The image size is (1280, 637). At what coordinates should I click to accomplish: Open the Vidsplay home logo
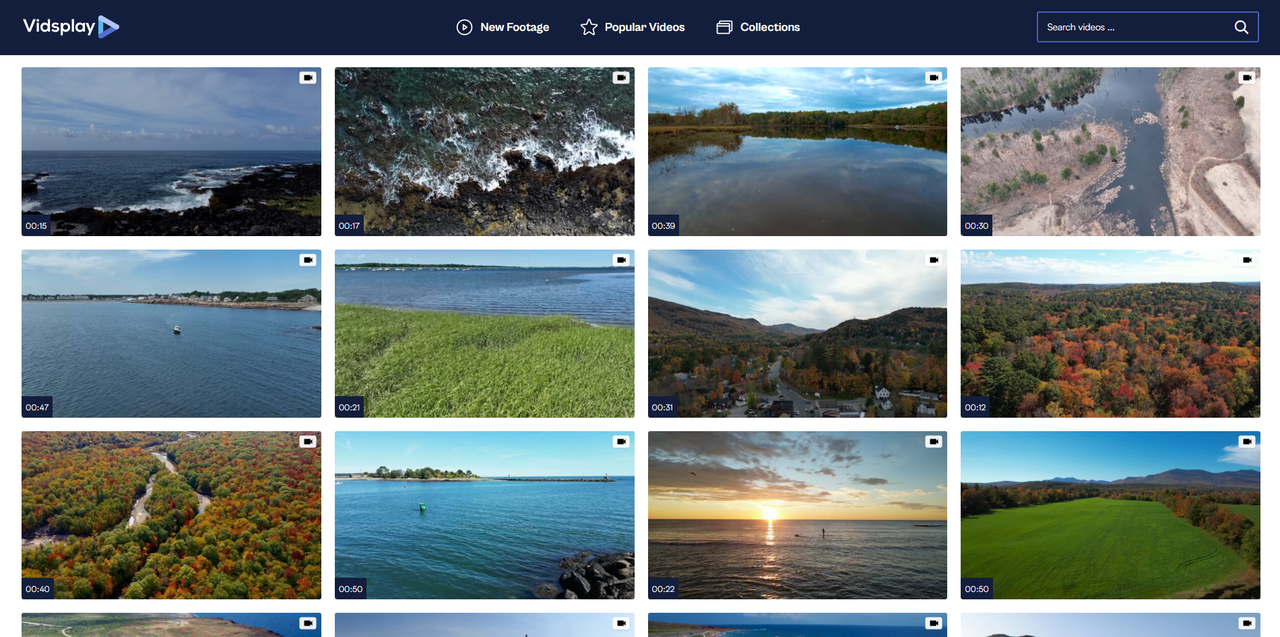coord(71,27)
